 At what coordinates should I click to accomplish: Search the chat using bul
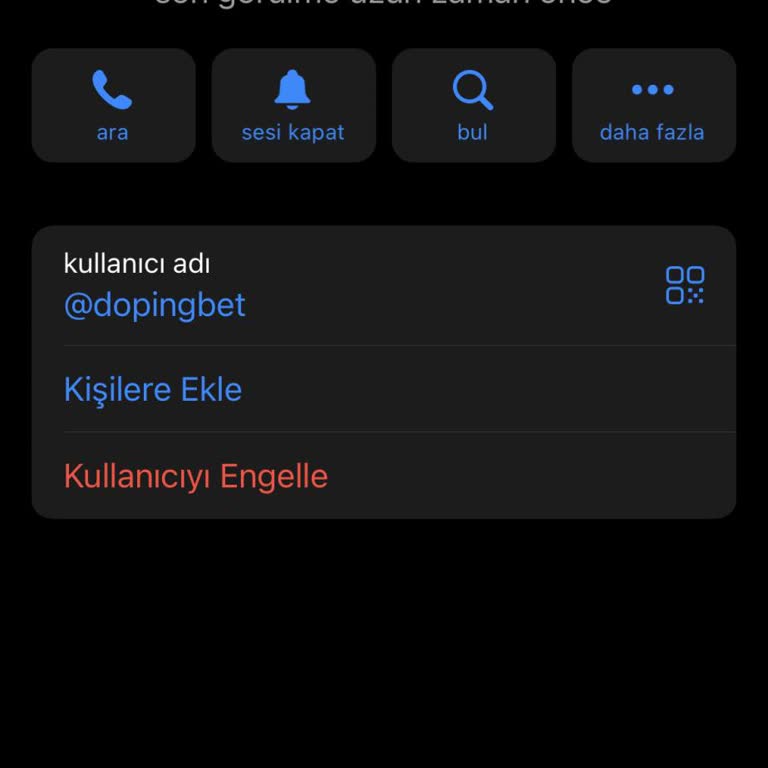(x=473, y=105)
